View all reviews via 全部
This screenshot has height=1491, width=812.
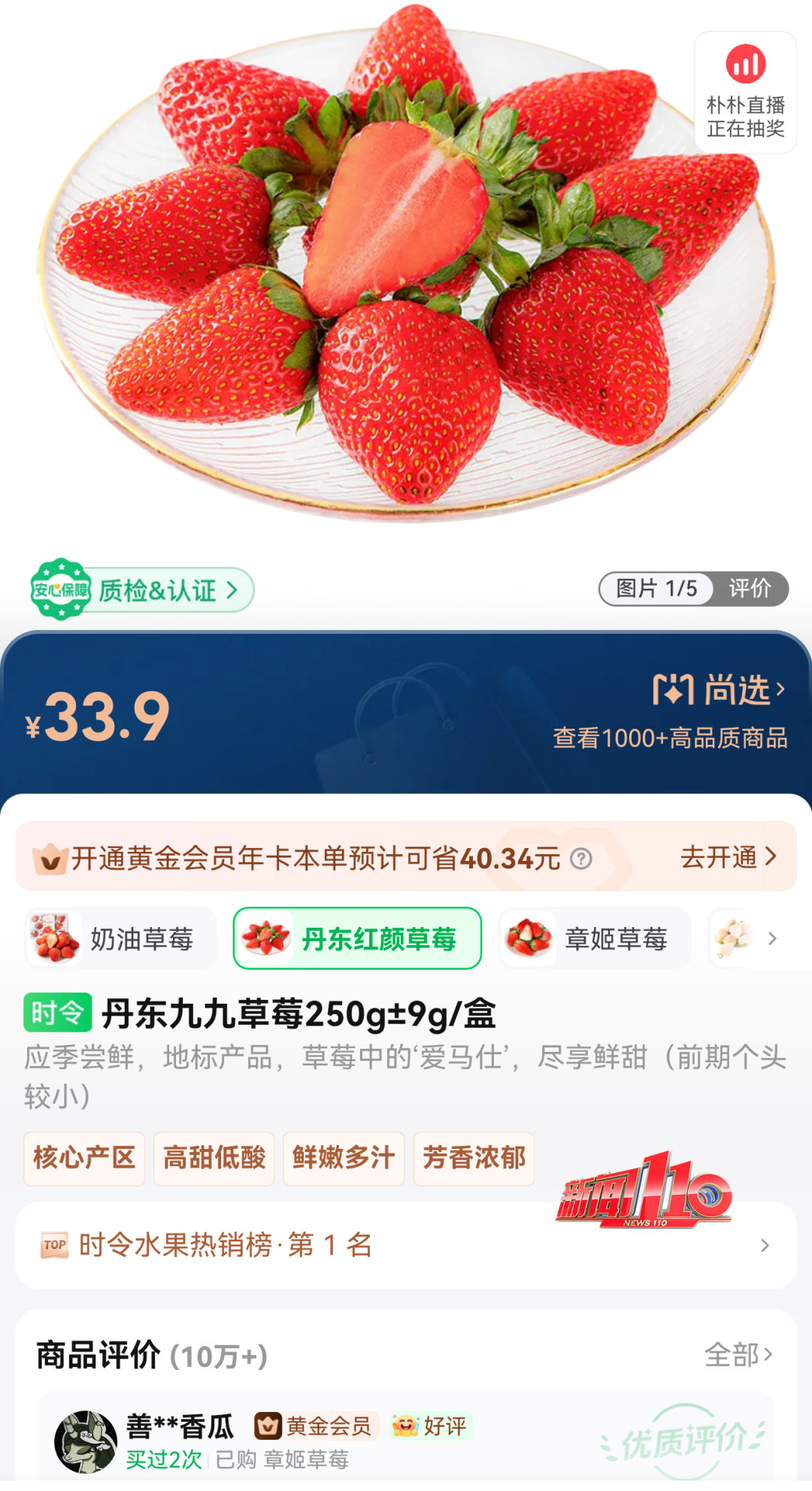(x=738, y=1355)
